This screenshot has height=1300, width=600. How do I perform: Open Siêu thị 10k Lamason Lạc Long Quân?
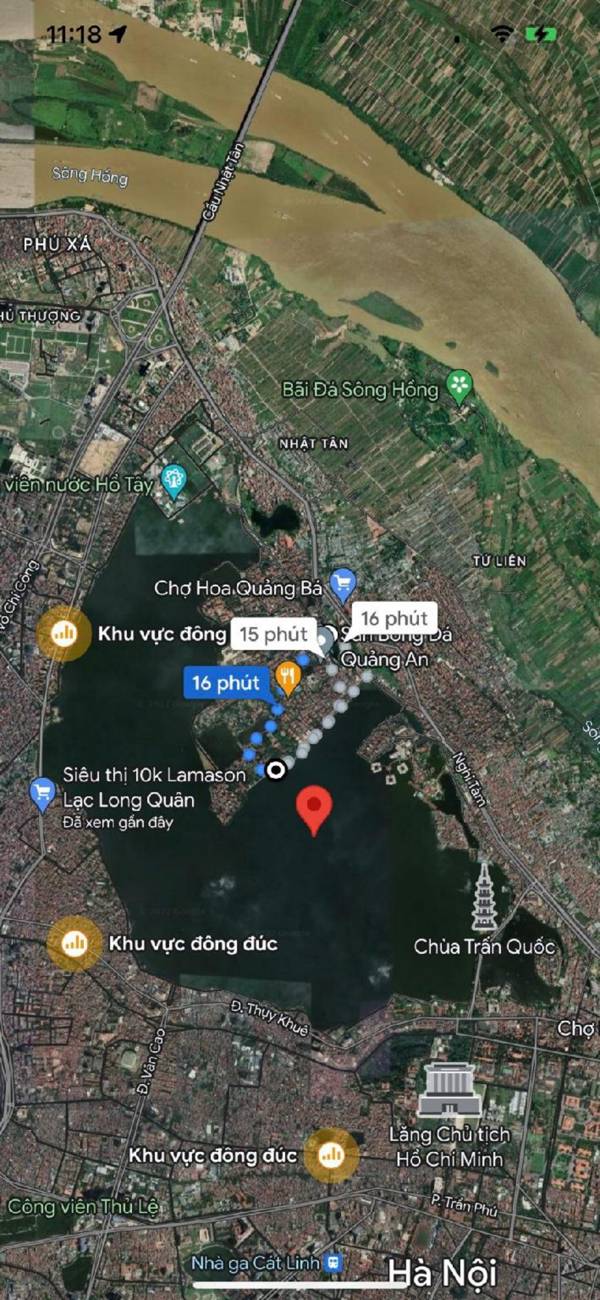(42, 793)
